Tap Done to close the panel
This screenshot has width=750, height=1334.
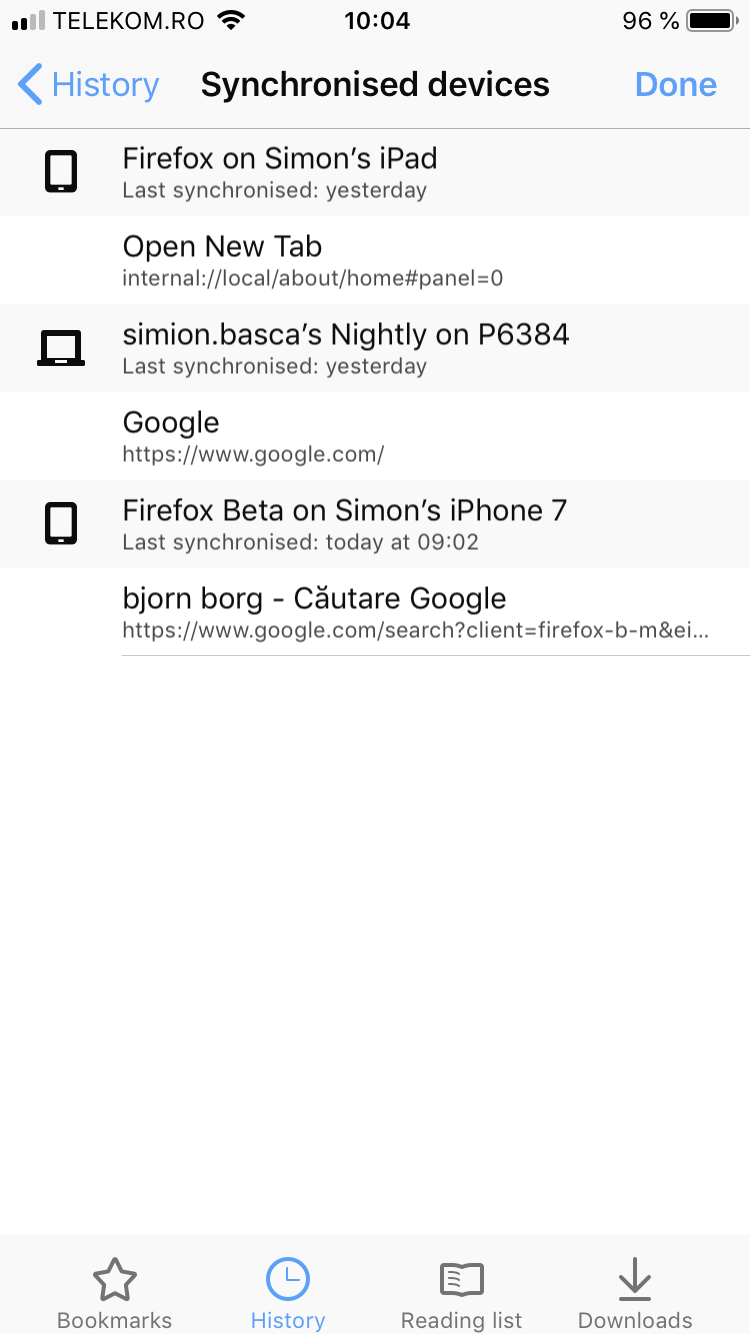pos(675,85)
